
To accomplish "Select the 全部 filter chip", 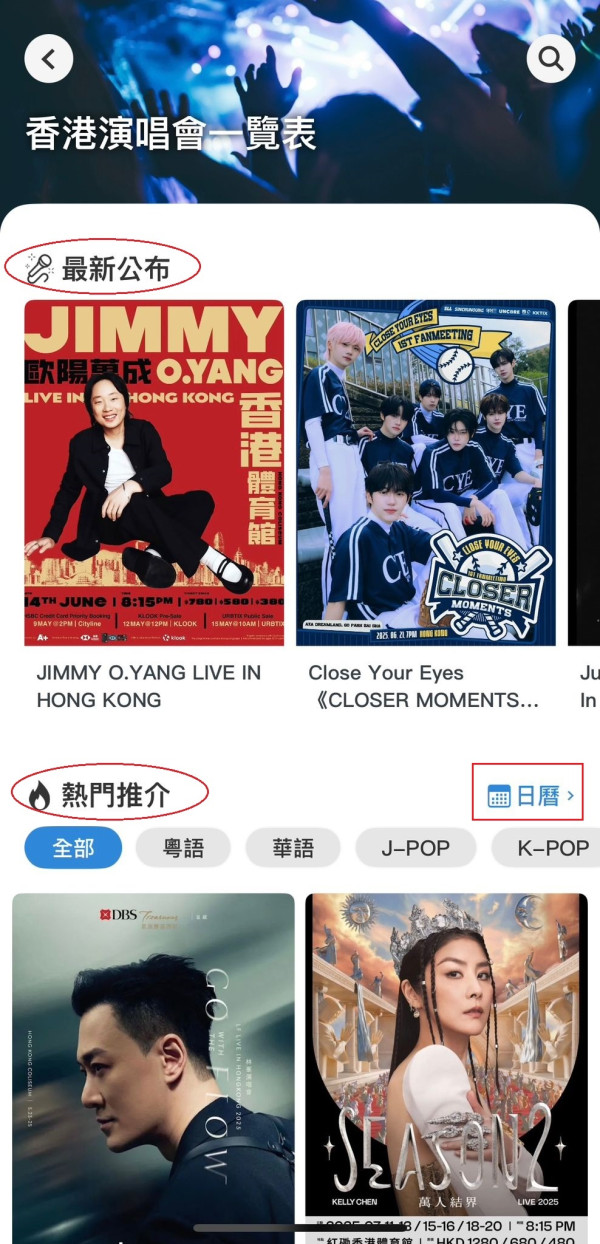I will pyautogui.click(x=73, y=848).
